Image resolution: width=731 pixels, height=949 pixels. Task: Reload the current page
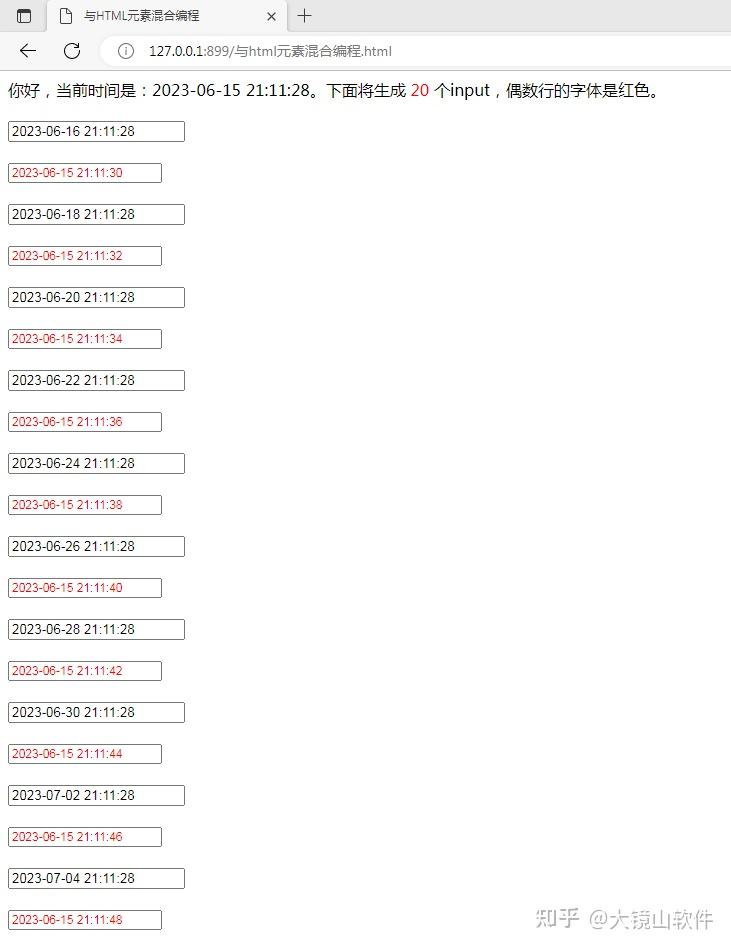[72, 51]
